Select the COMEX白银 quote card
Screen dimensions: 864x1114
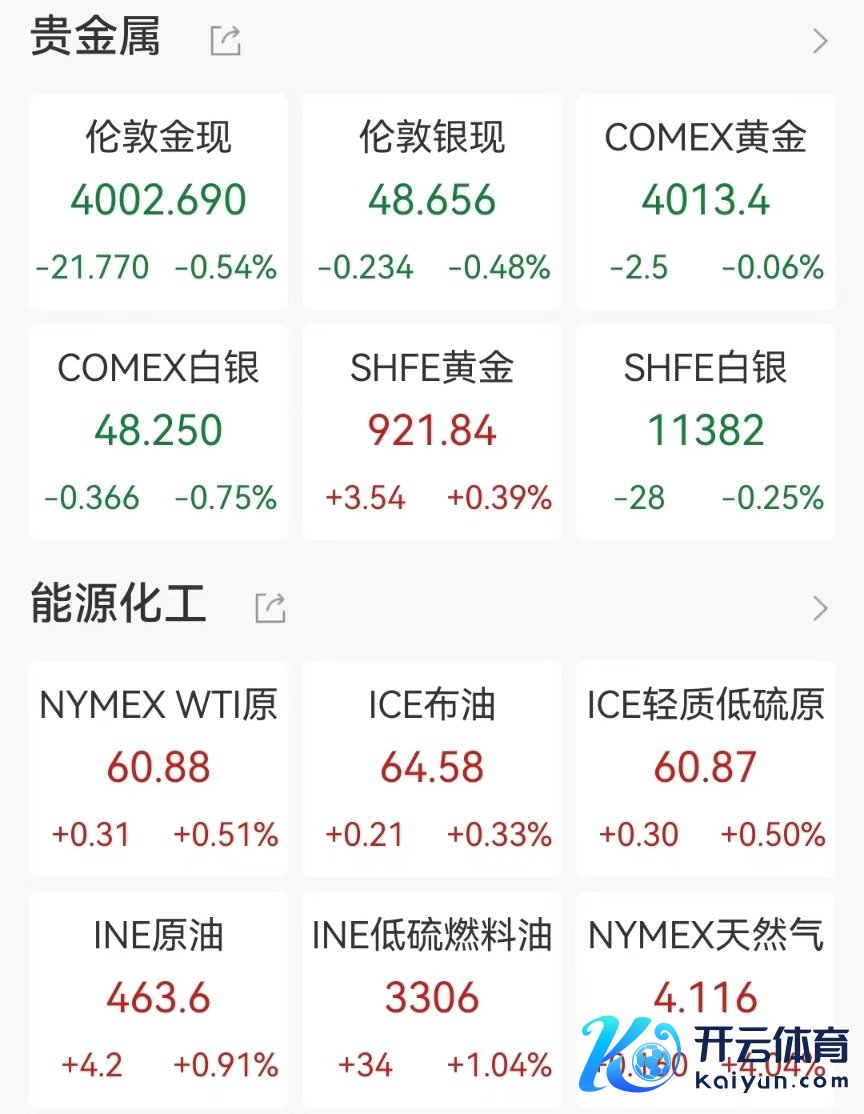(x=158, y=431)
